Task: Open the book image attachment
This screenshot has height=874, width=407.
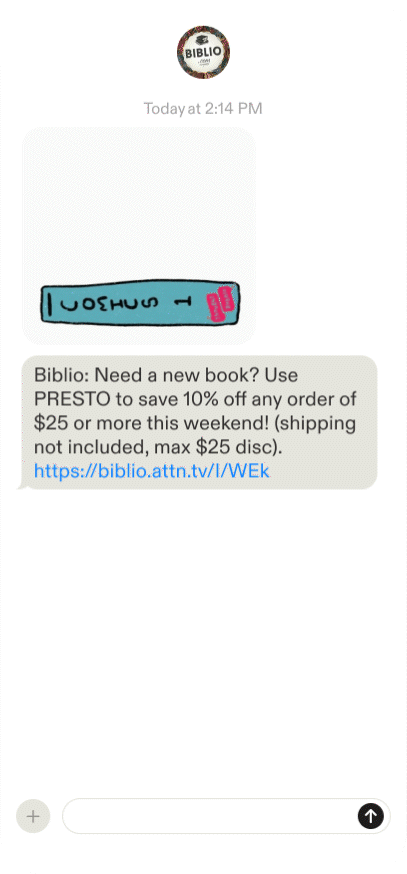Action: click(139, 236)
